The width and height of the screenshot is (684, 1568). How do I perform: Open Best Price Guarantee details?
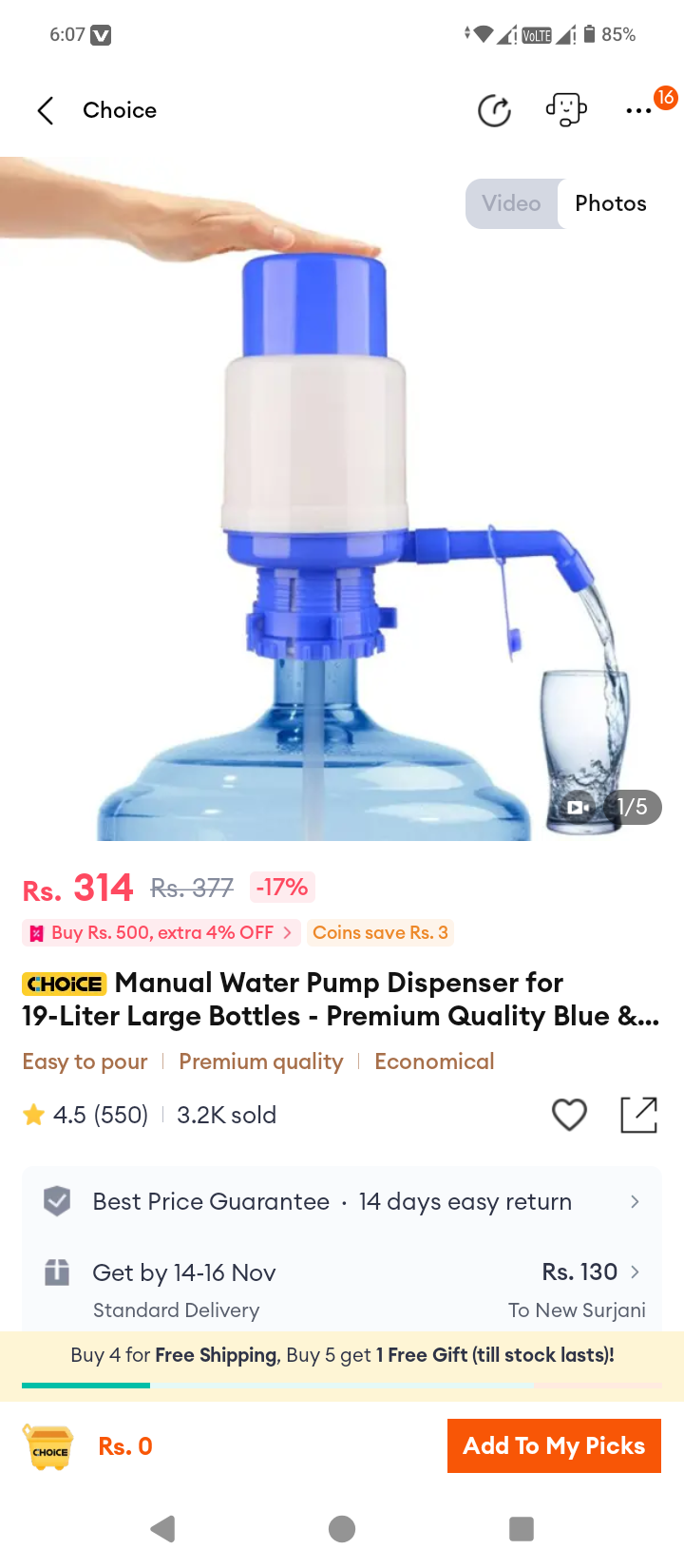[x=342, y=1202]
